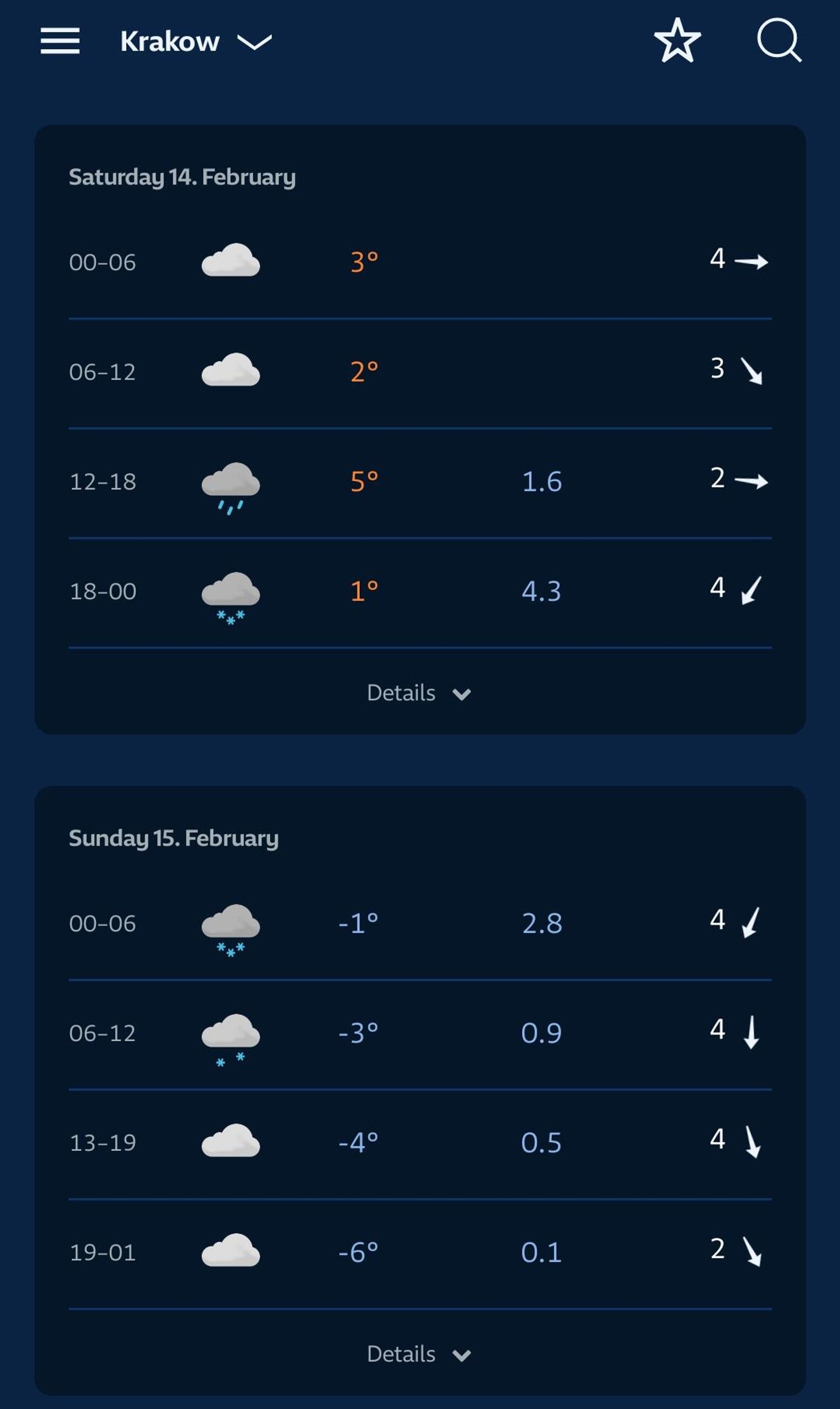Open the search icon
The width and height of the screenshot is (840, 1409).
779,41
